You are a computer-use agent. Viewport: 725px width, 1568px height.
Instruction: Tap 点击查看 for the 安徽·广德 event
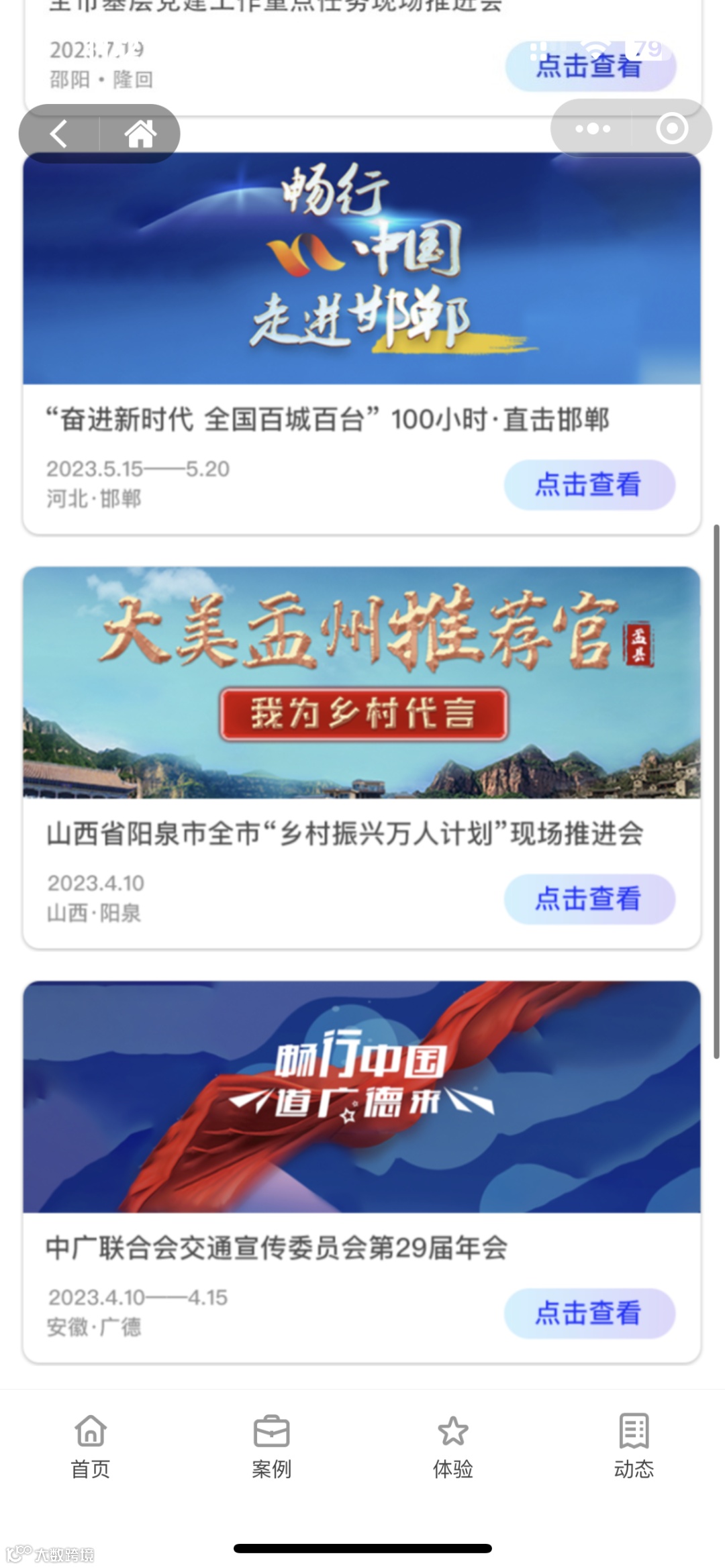tap(589, 1313)
